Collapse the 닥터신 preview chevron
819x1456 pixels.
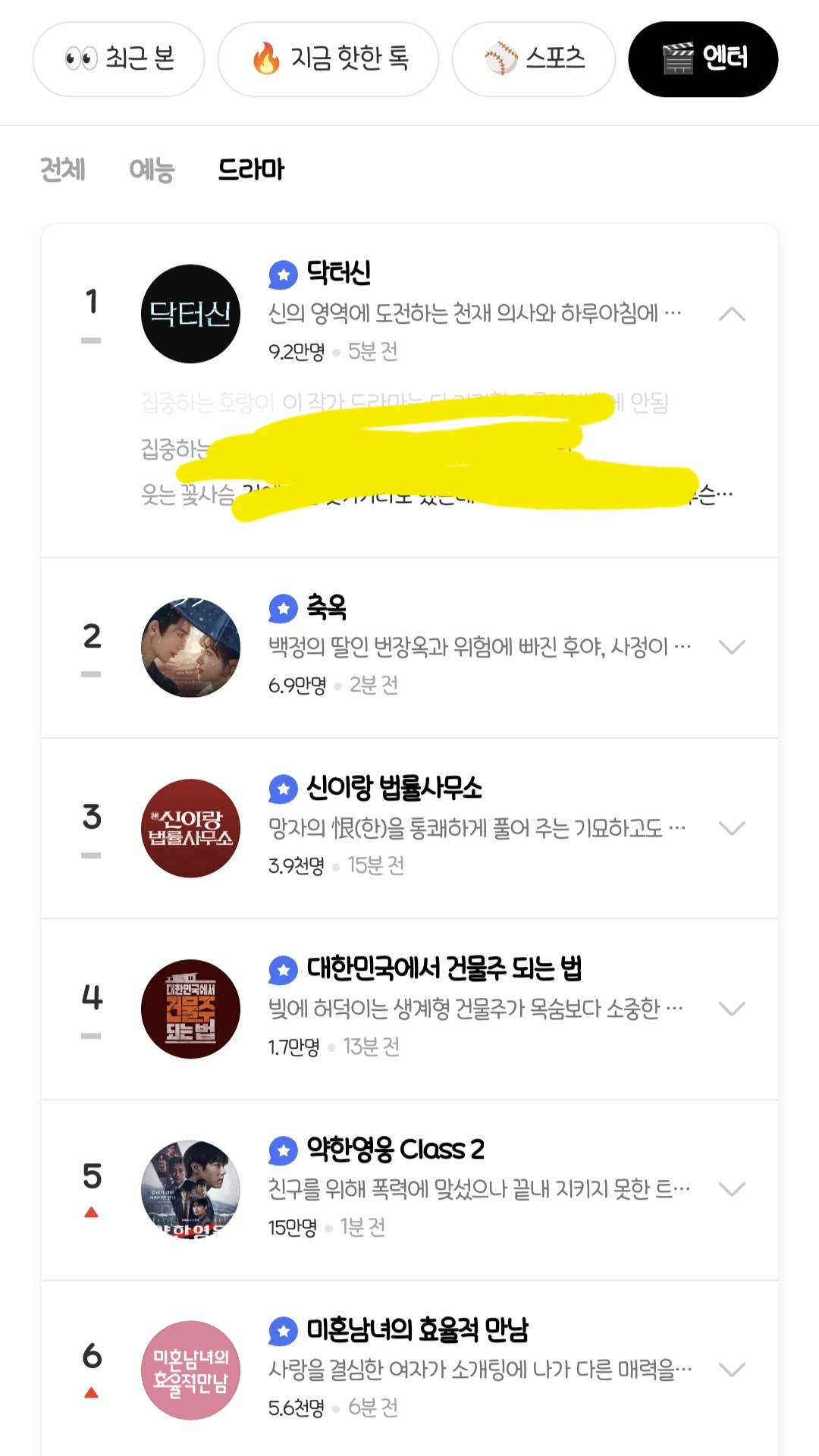coord(732,314)
